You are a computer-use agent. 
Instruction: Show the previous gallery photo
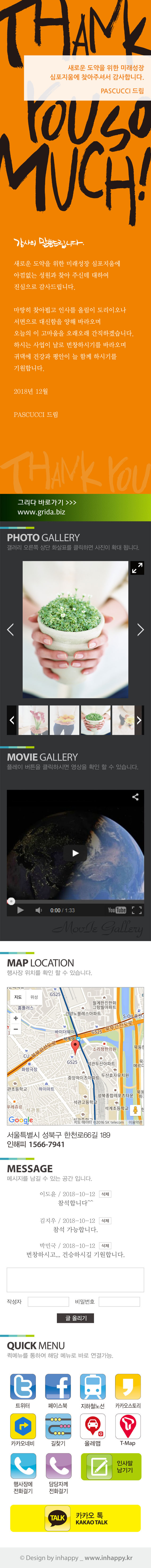click(x=10, y=630)
